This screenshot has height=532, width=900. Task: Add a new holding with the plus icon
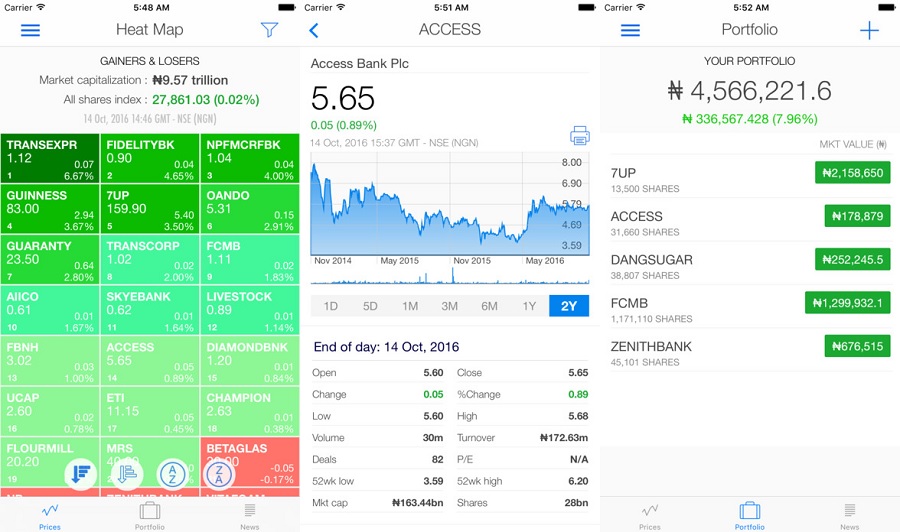869,30
